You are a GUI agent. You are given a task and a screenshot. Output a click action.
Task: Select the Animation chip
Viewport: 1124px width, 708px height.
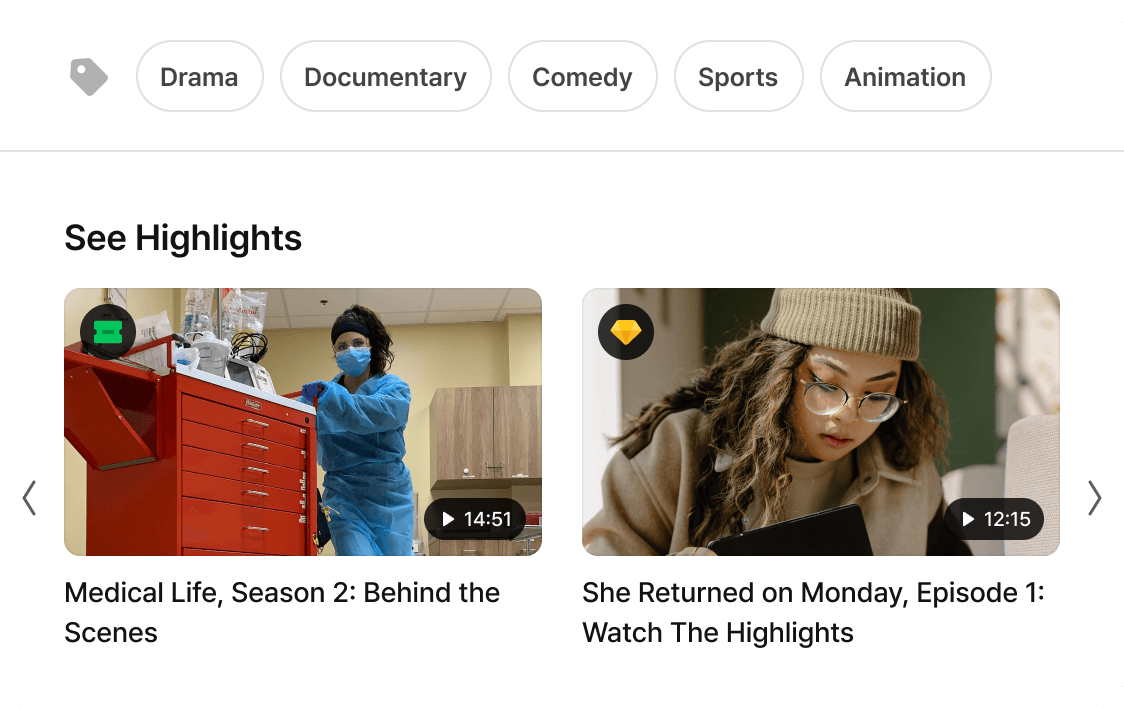[905, 77]
